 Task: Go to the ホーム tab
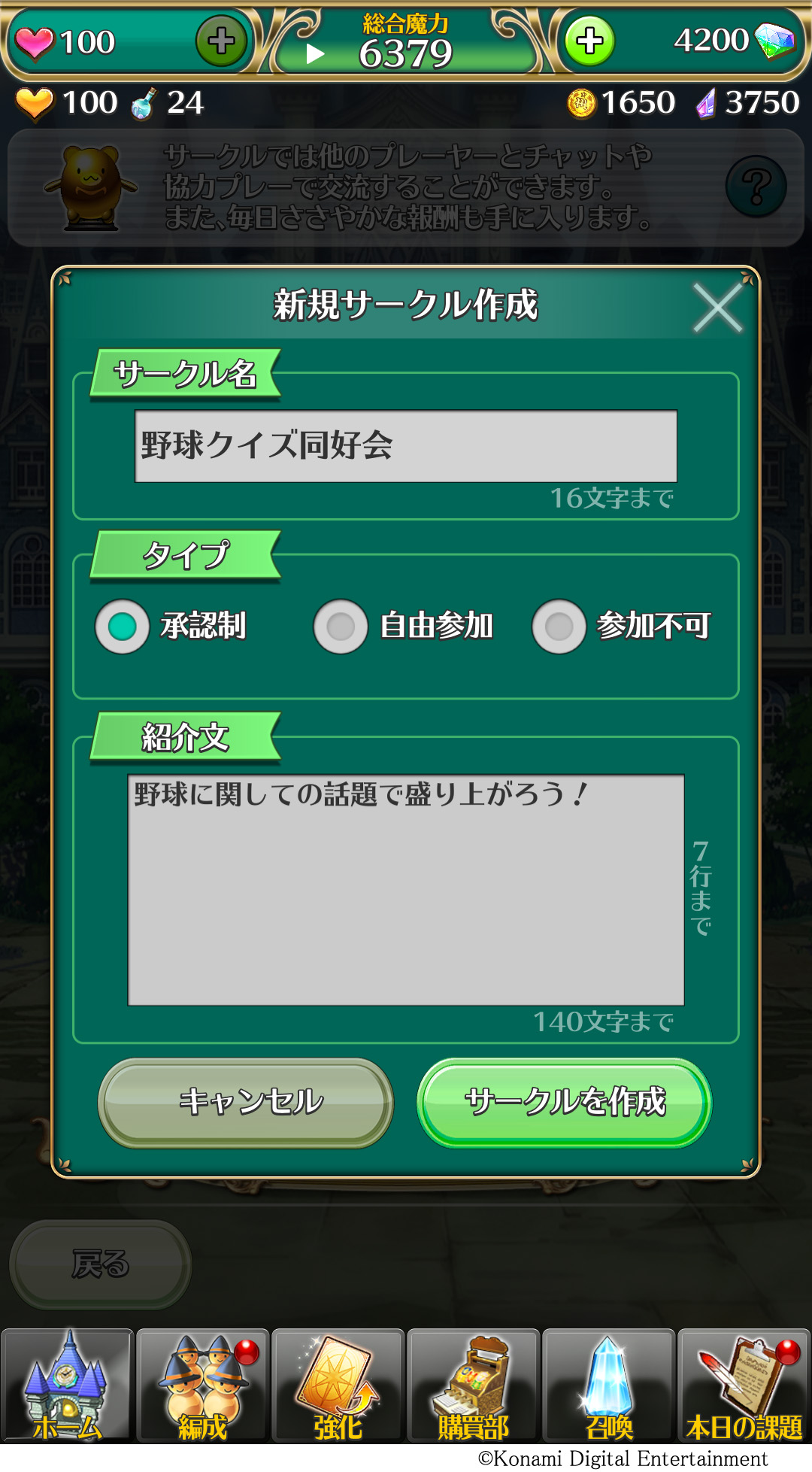point(67,1386)
